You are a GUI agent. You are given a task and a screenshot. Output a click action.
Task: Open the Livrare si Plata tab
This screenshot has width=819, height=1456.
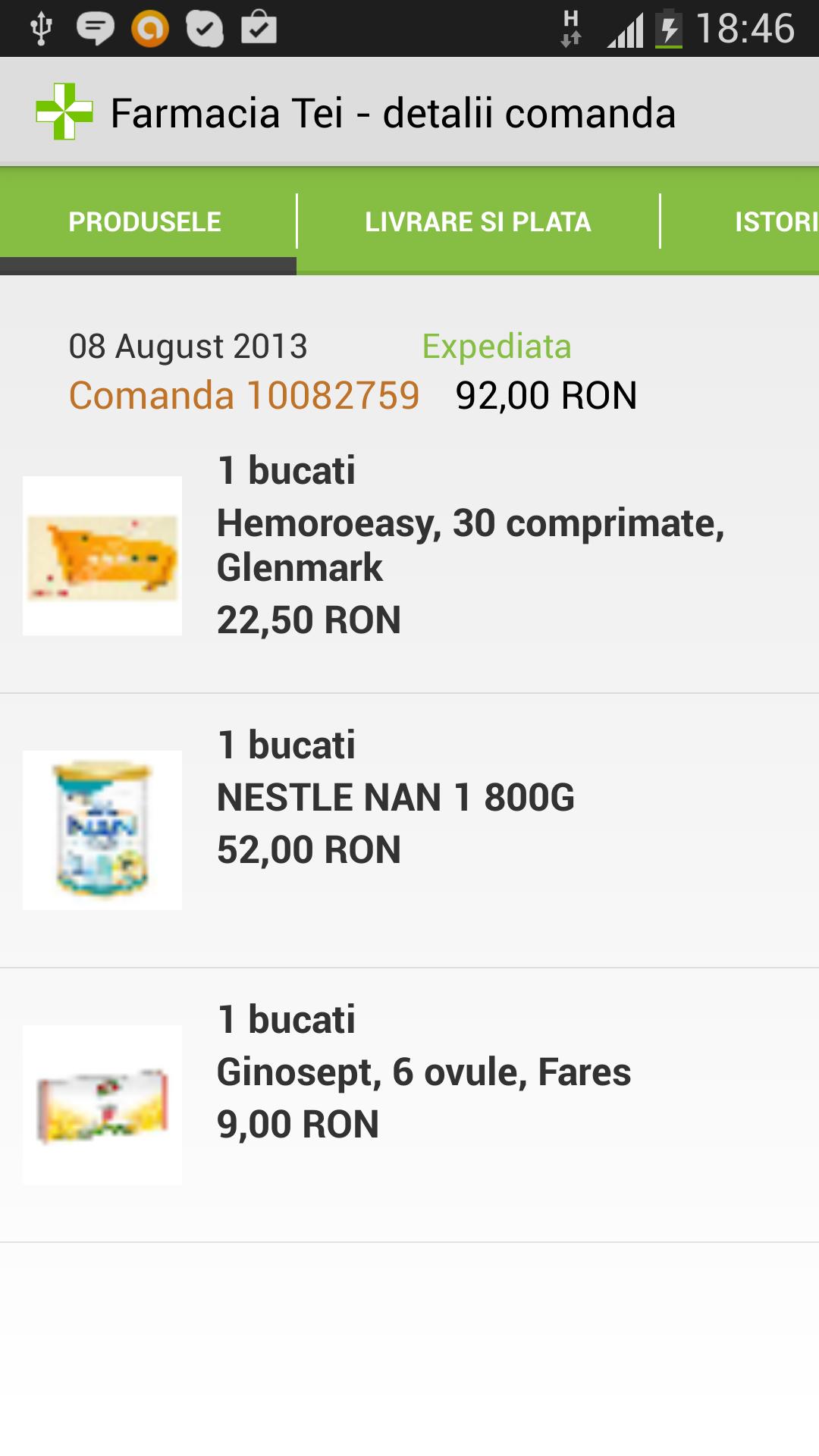[x=478, y=221]
